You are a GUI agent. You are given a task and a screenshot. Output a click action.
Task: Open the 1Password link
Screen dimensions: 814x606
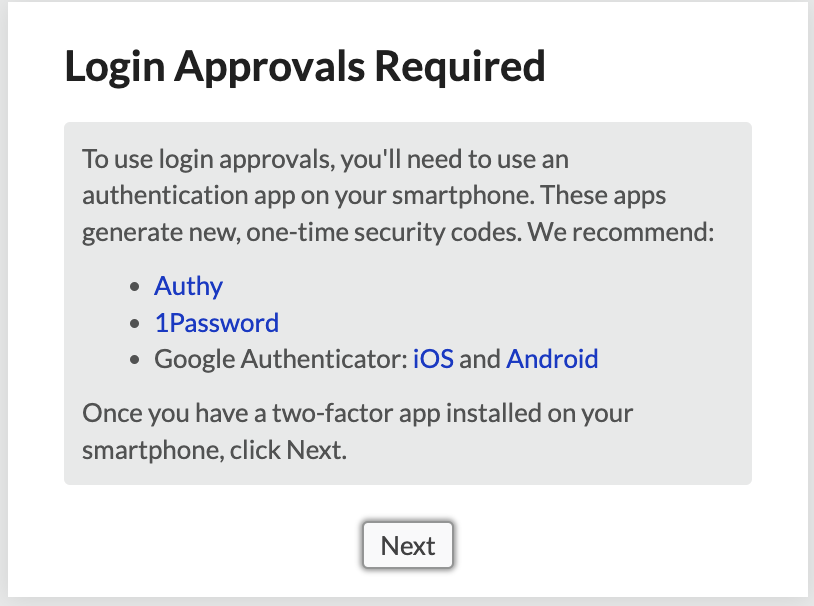(x=216, y=322)
